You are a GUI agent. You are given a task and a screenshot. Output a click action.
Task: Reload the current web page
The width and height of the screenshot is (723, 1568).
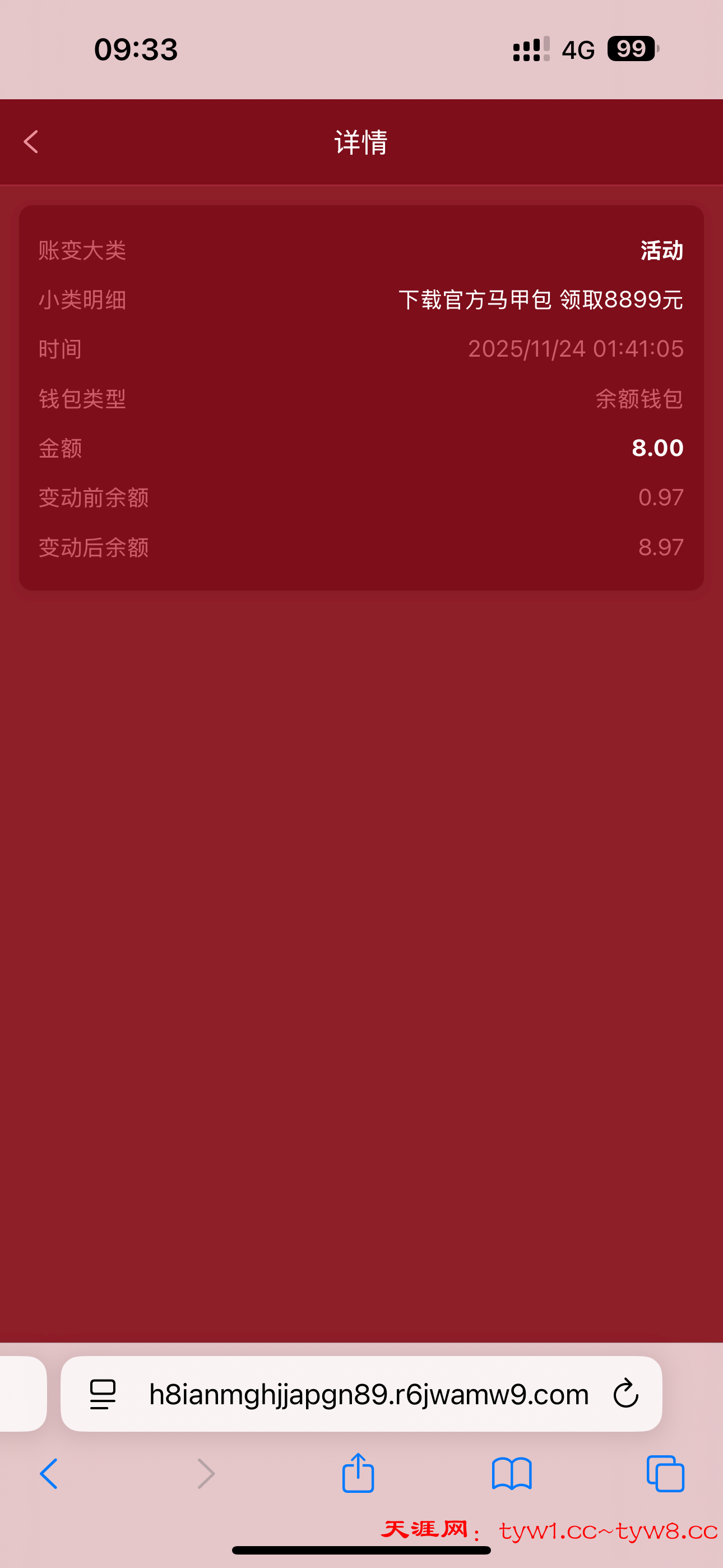click(x=625, y=1394)
